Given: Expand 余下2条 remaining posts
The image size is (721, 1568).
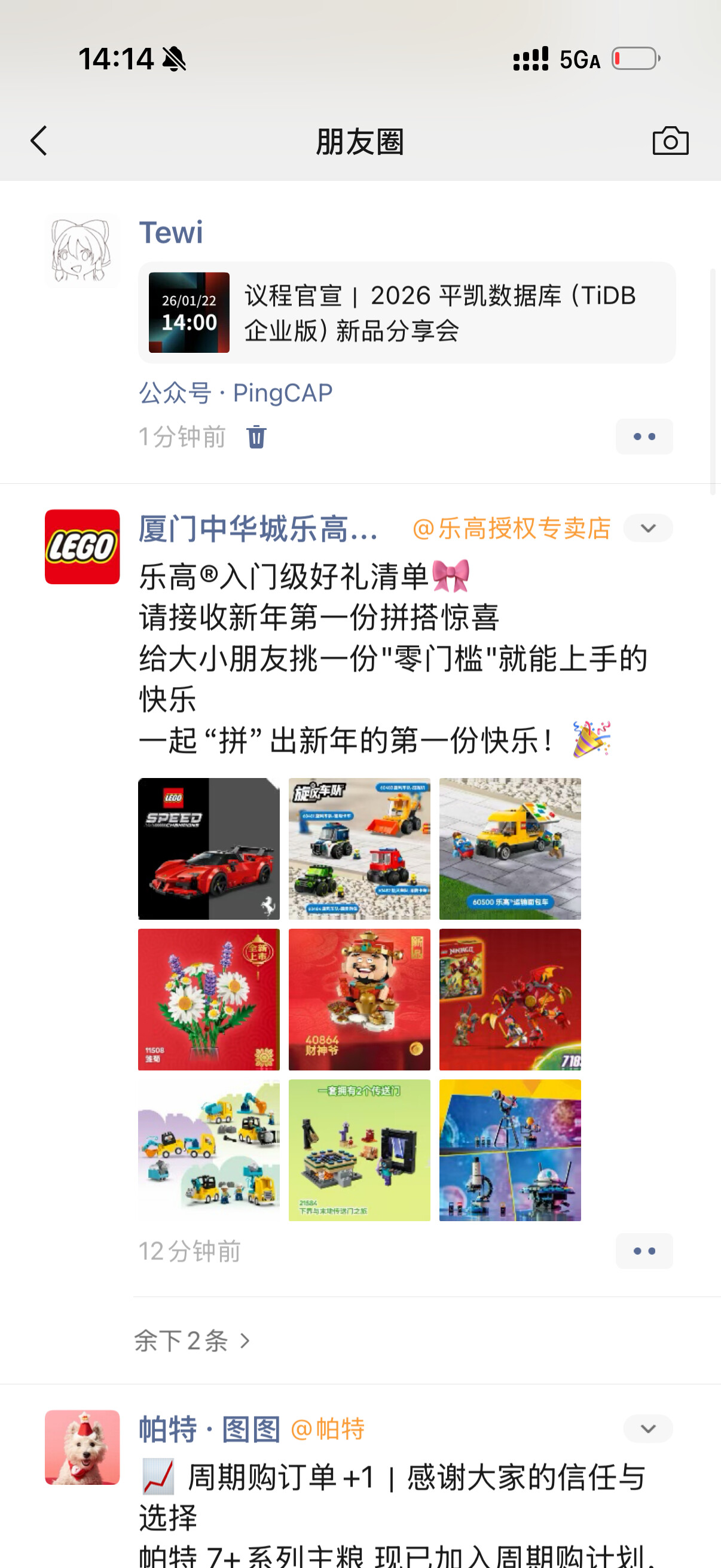Looking at the screenshot, I should click(193, 1341).
